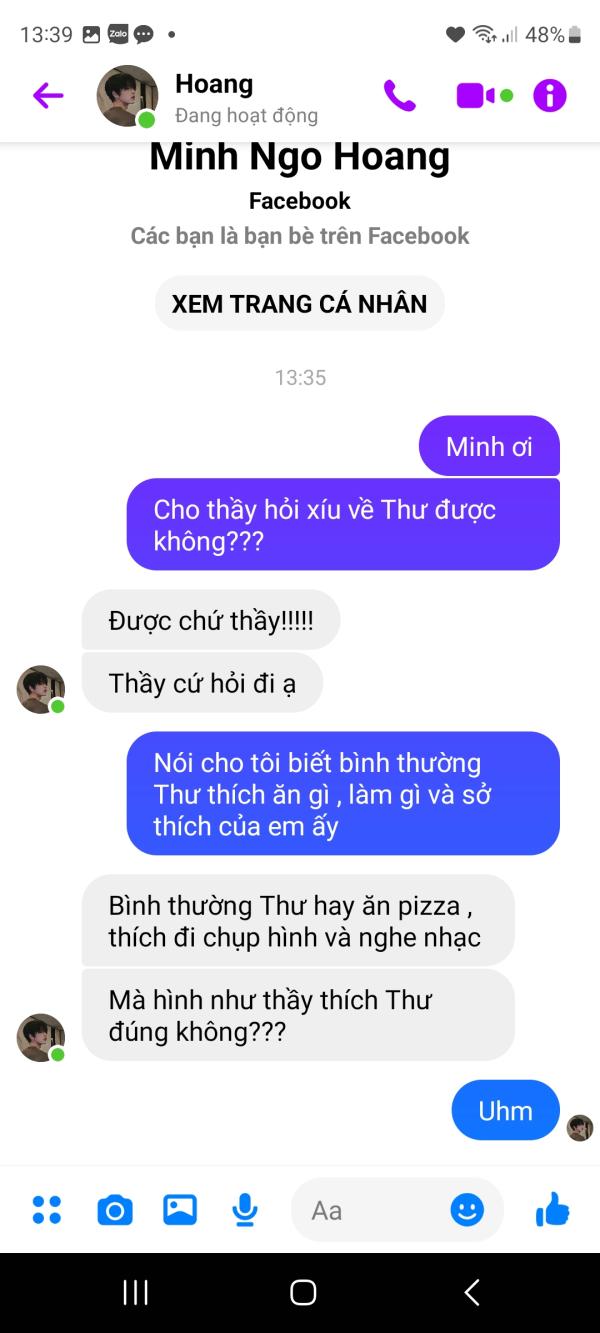Go to system home screen
Screen dimensions: 600x1333
coord(303,1292)
